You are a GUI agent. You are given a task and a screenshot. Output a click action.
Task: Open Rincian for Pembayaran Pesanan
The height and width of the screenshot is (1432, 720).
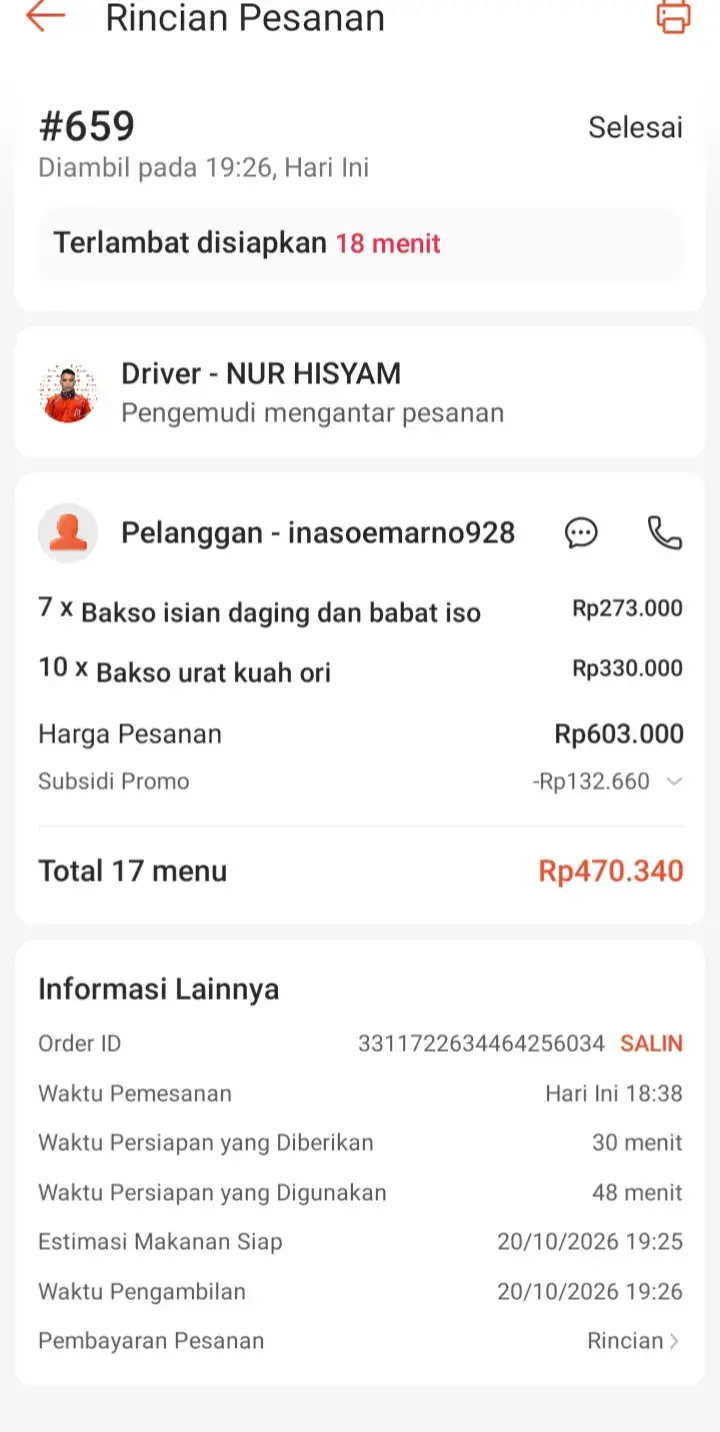coord(634,1341)
